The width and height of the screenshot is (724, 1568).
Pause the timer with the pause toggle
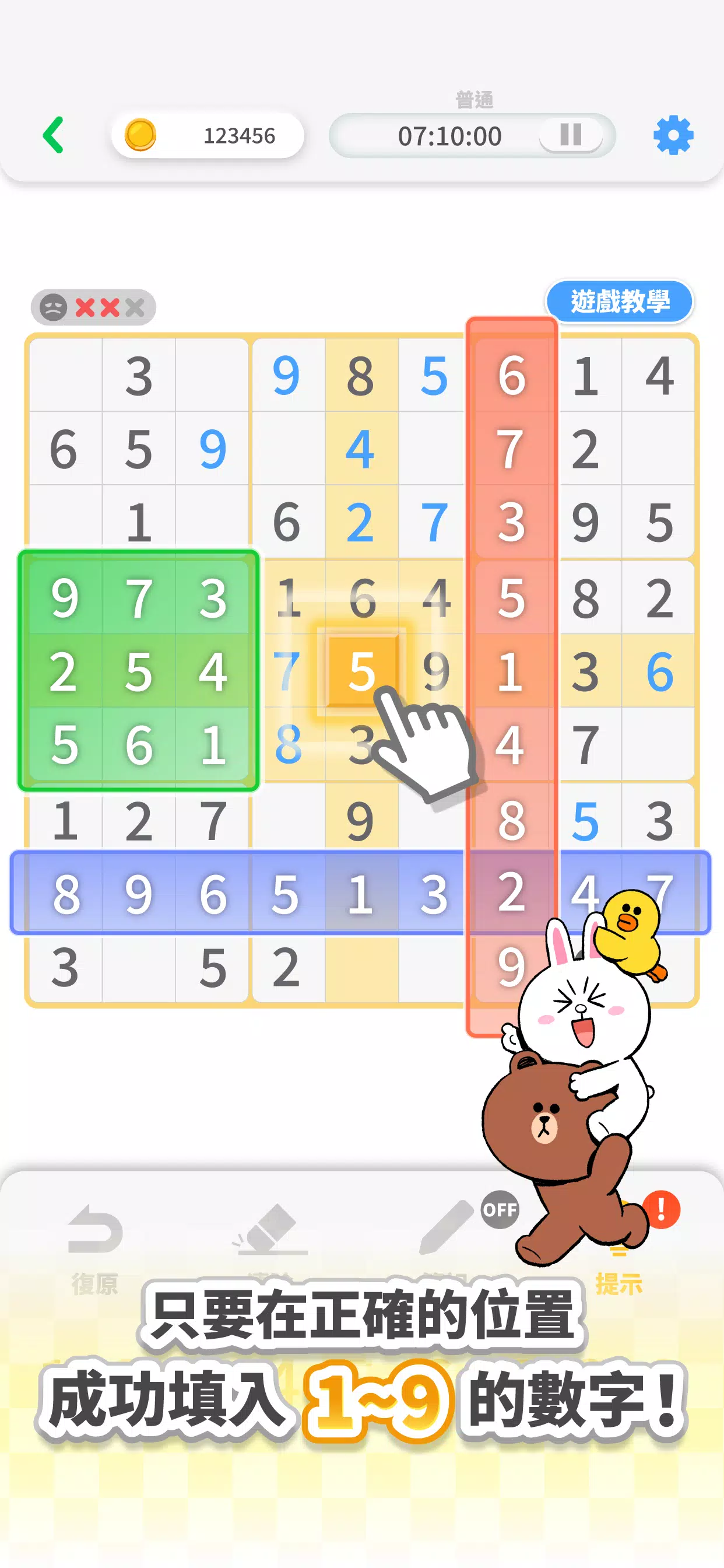(x=571, y=135)
